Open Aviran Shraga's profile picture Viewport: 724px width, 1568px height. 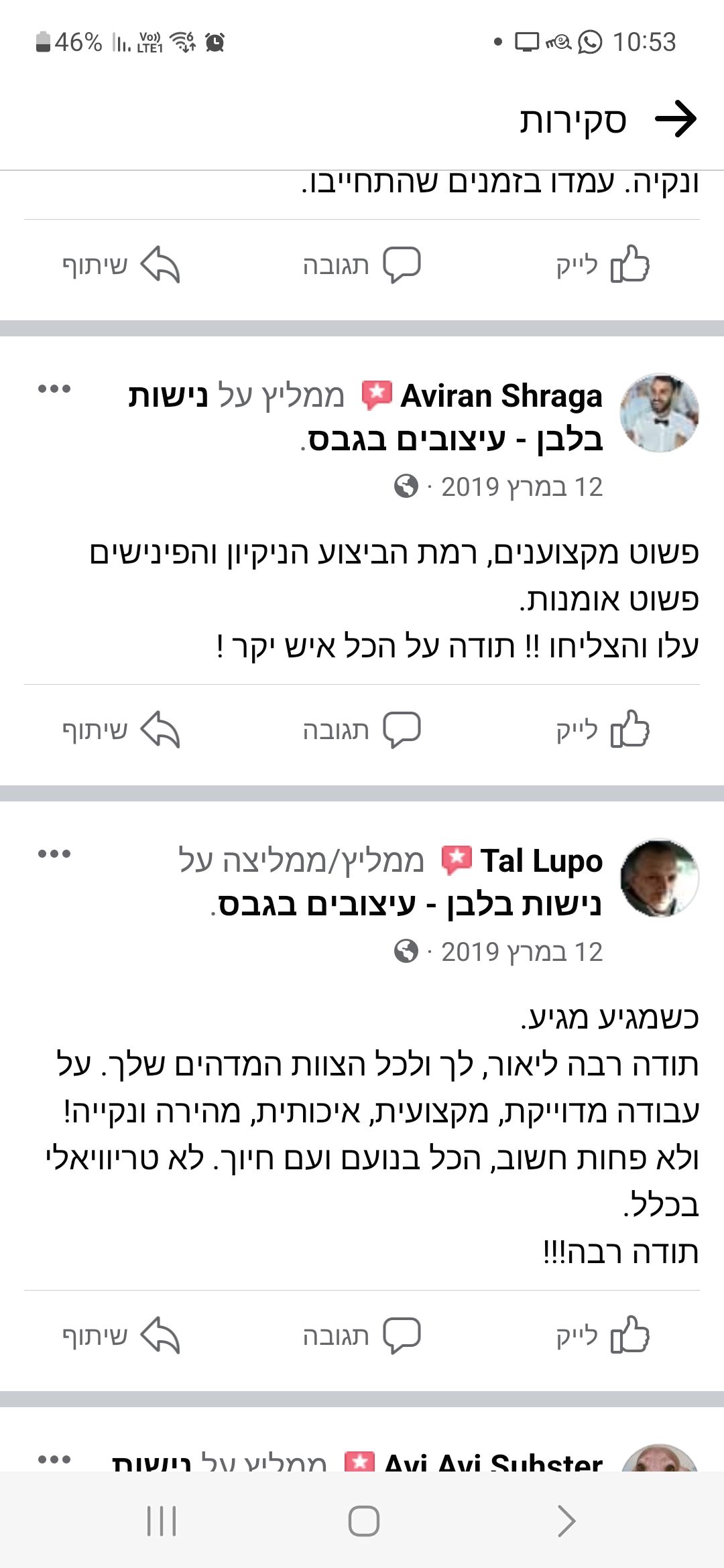659,413
